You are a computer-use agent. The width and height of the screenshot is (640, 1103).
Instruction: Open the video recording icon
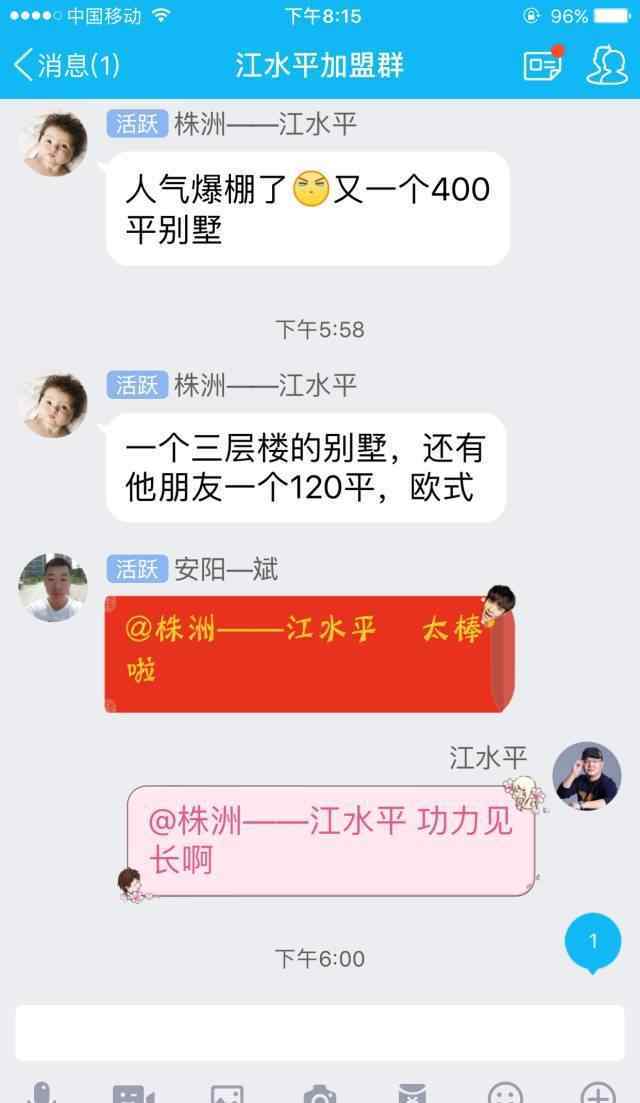coord(134,1094)
